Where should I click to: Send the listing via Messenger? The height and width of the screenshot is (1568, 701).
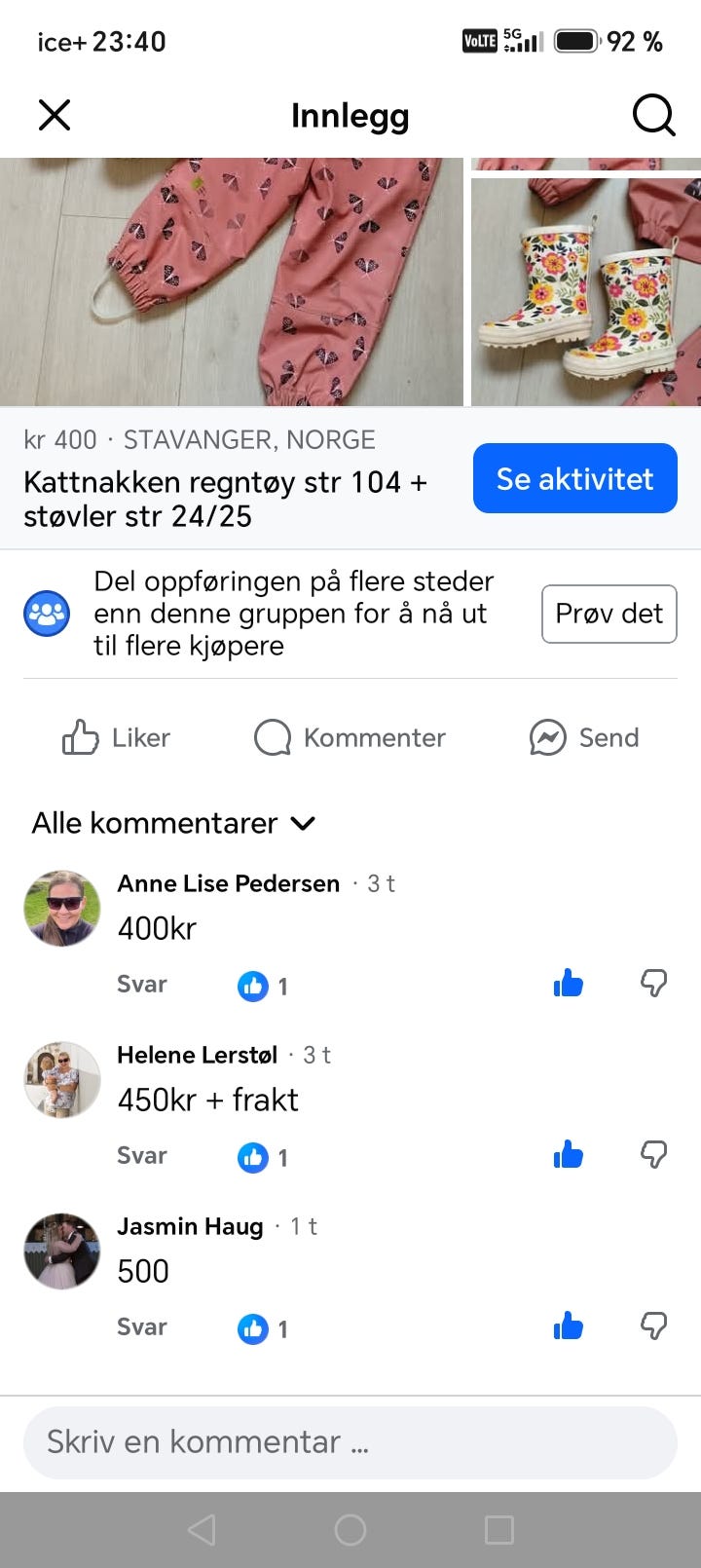coord(584,737)
